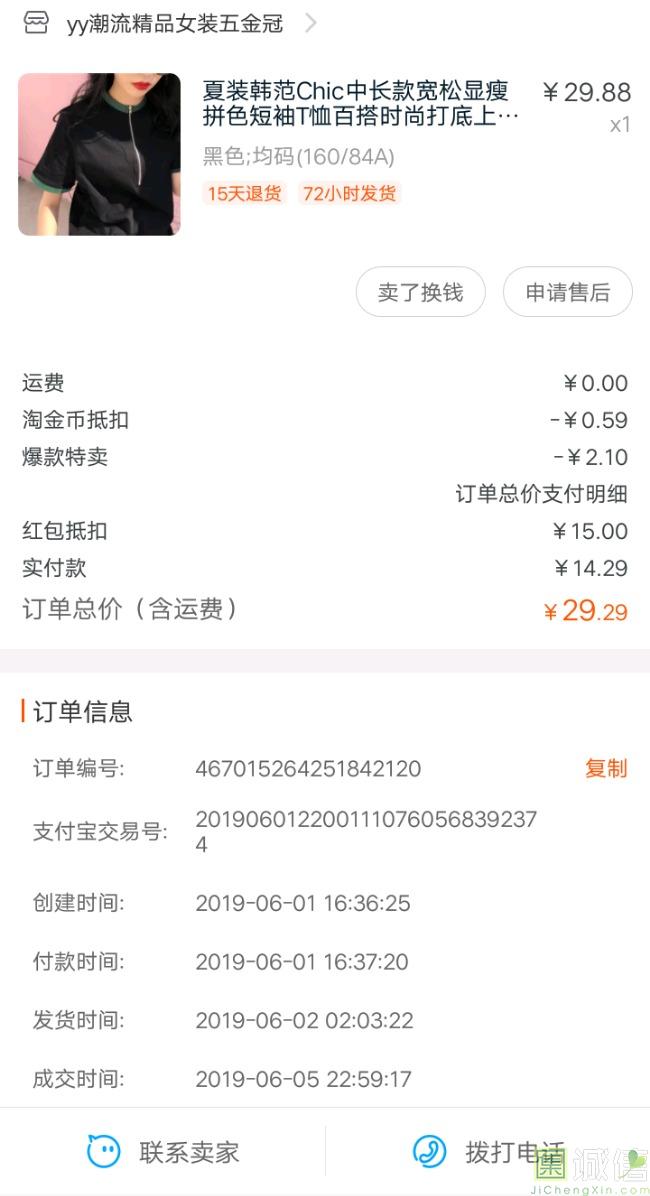
Task: Copy the order number with 复制
Action: 607,768
